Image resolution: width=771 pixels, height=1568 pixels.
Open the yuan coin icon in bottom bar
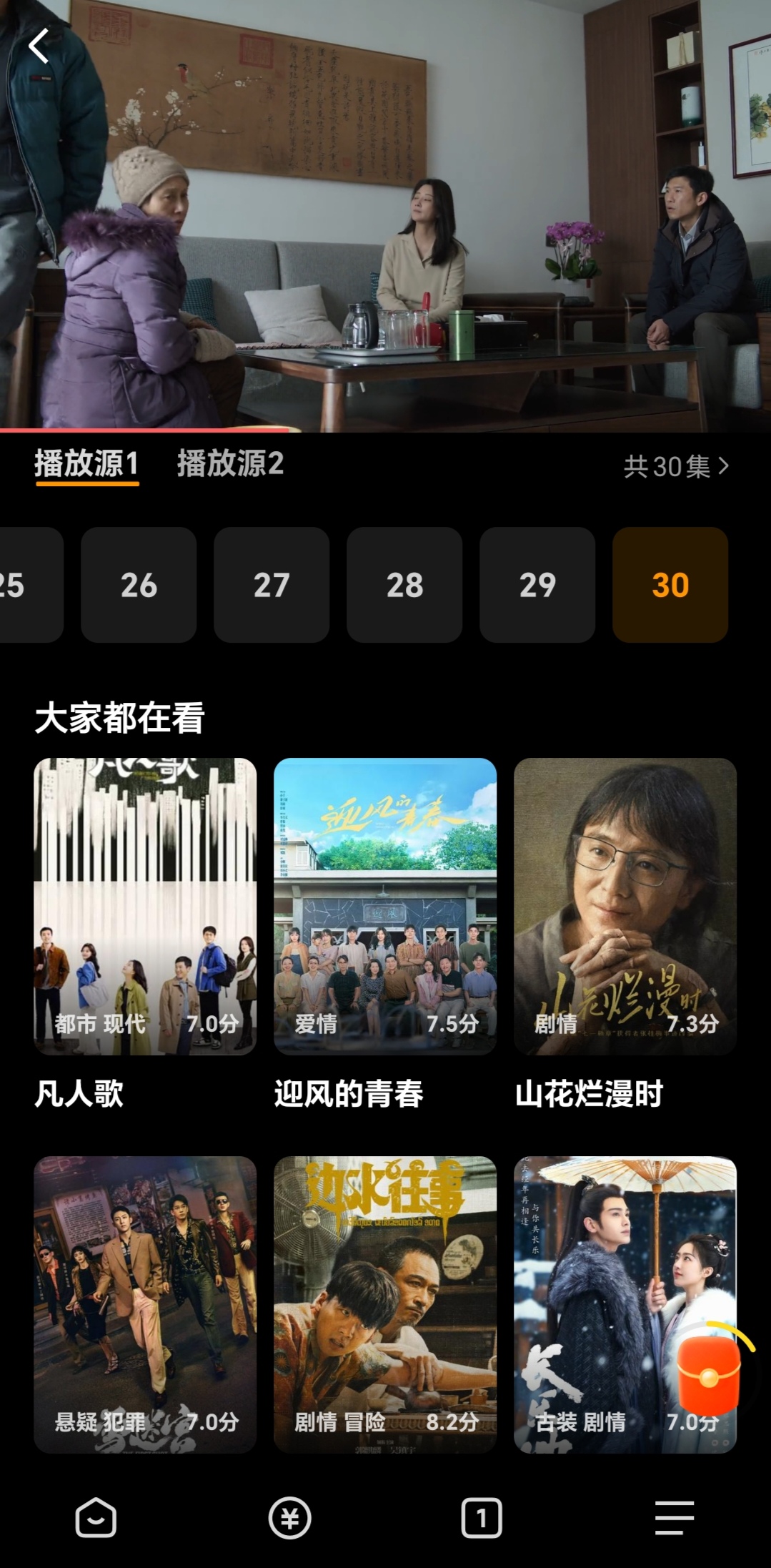point(289,1517)
